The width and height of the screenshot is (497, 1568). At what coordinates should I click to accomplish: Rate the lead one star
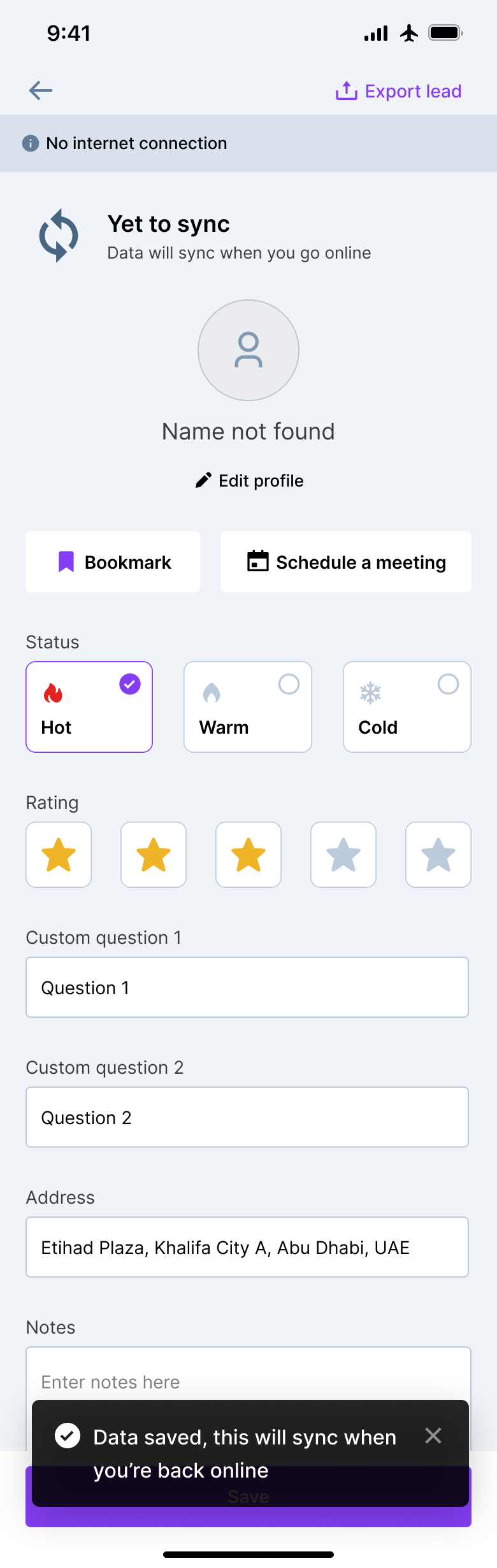click(x=59, y=855)
